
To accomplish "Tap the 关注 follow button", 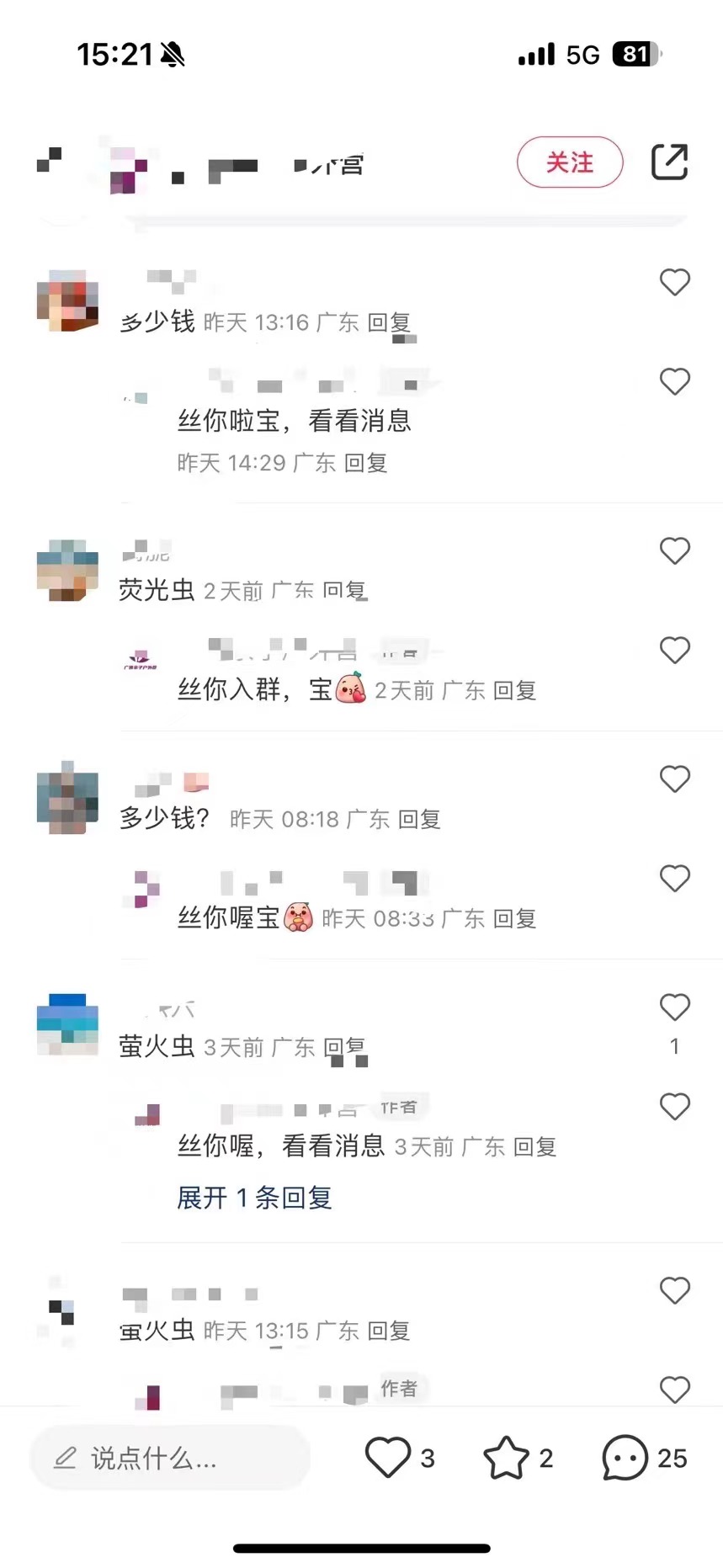I will [570, 162].
